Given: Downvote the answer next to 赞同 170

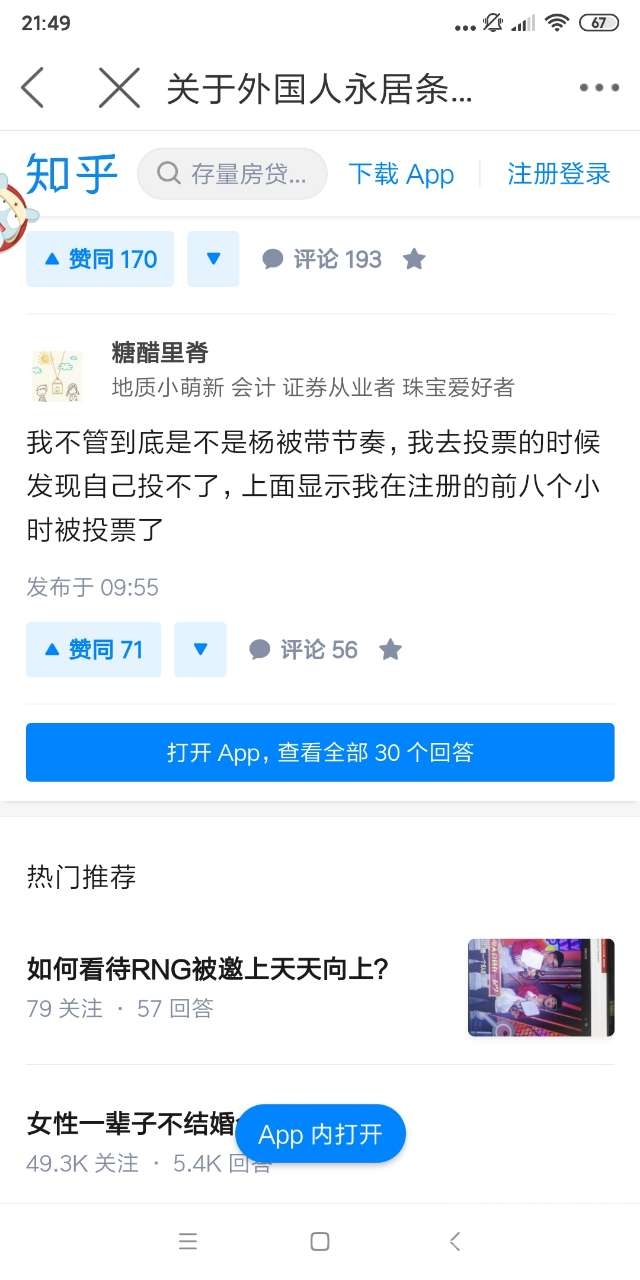Looking at the screenshot, I should point(213,259).
